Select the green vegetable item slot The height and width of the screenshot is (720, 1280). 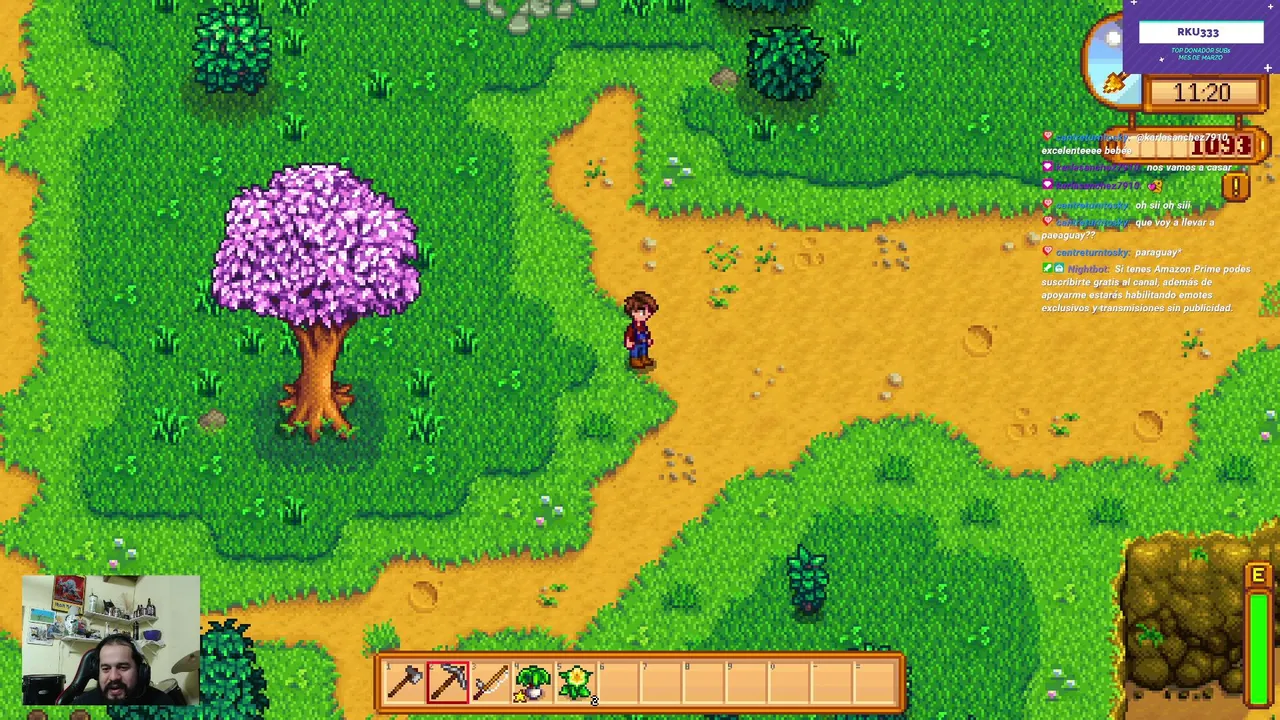point(534,682)
